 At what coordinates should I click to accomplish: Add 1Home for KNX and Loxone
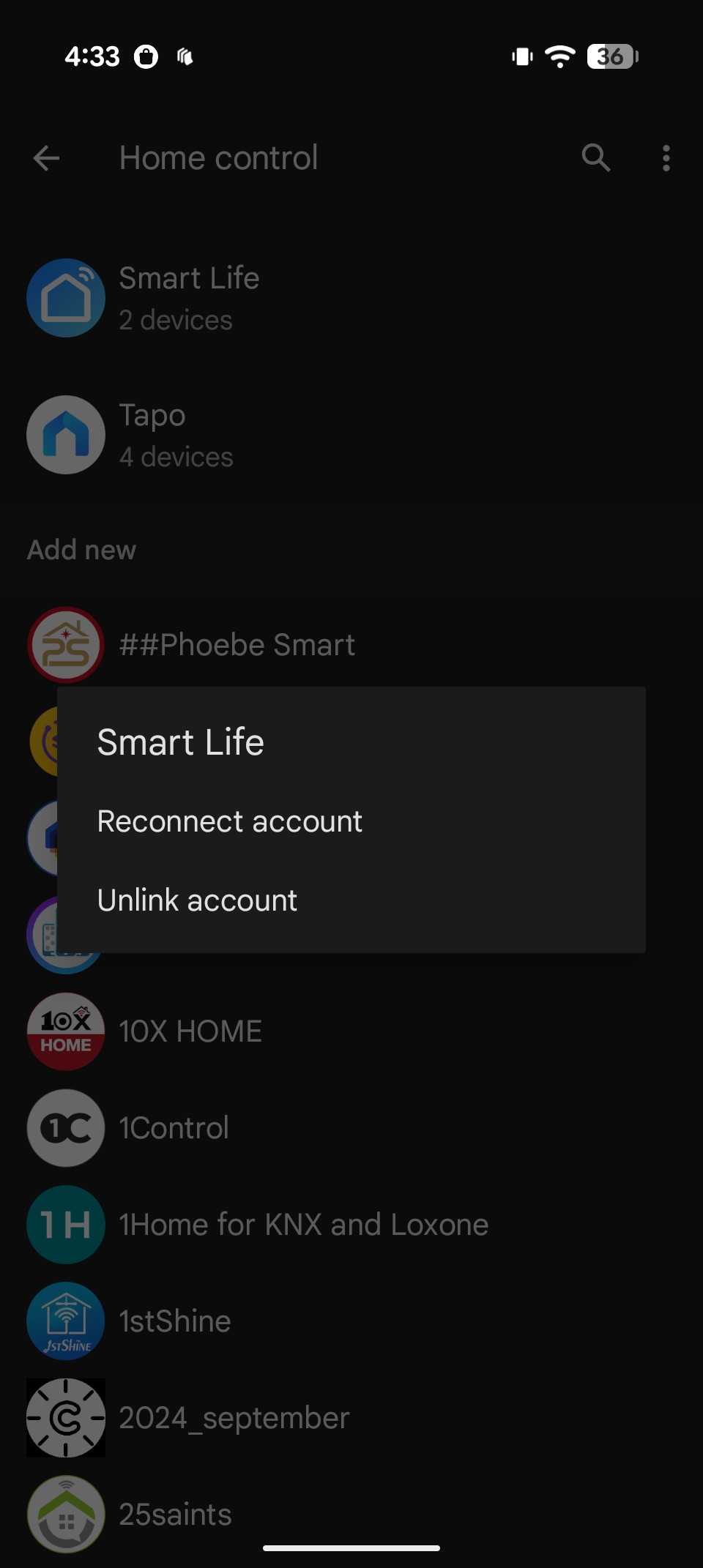[303, 1225]
